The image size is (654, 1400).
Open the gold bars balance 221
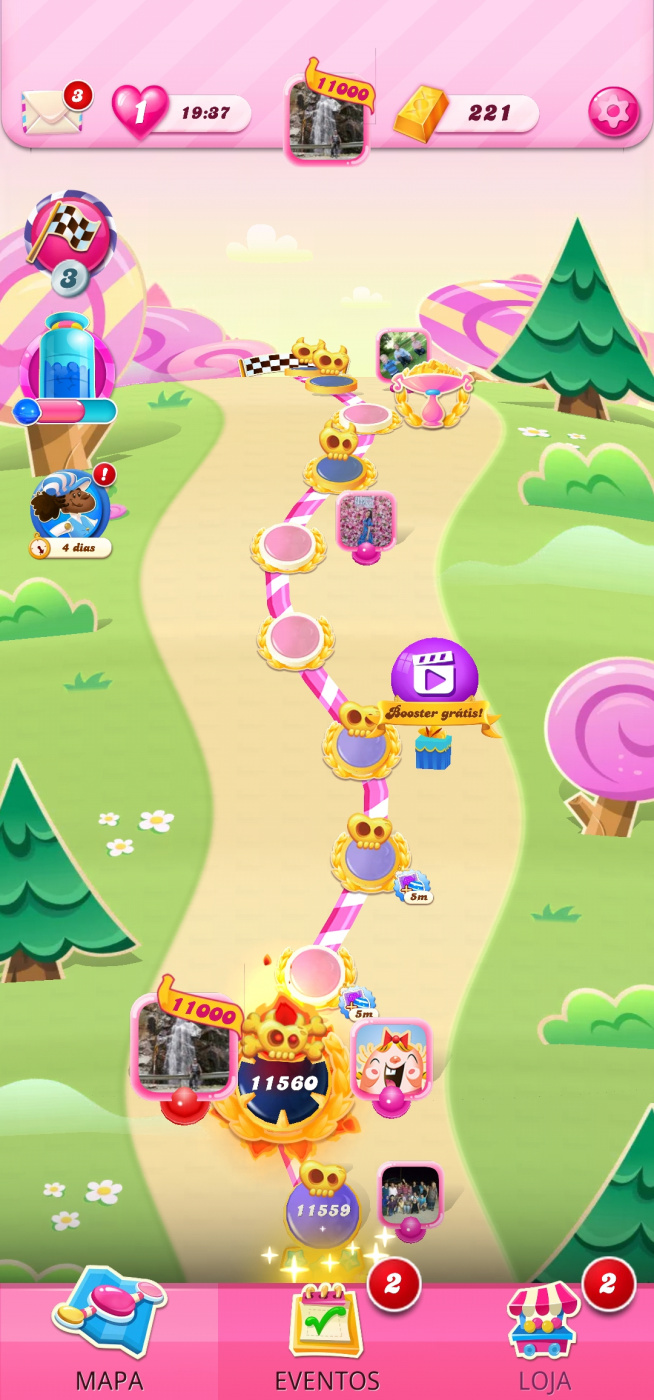(466, 113)
